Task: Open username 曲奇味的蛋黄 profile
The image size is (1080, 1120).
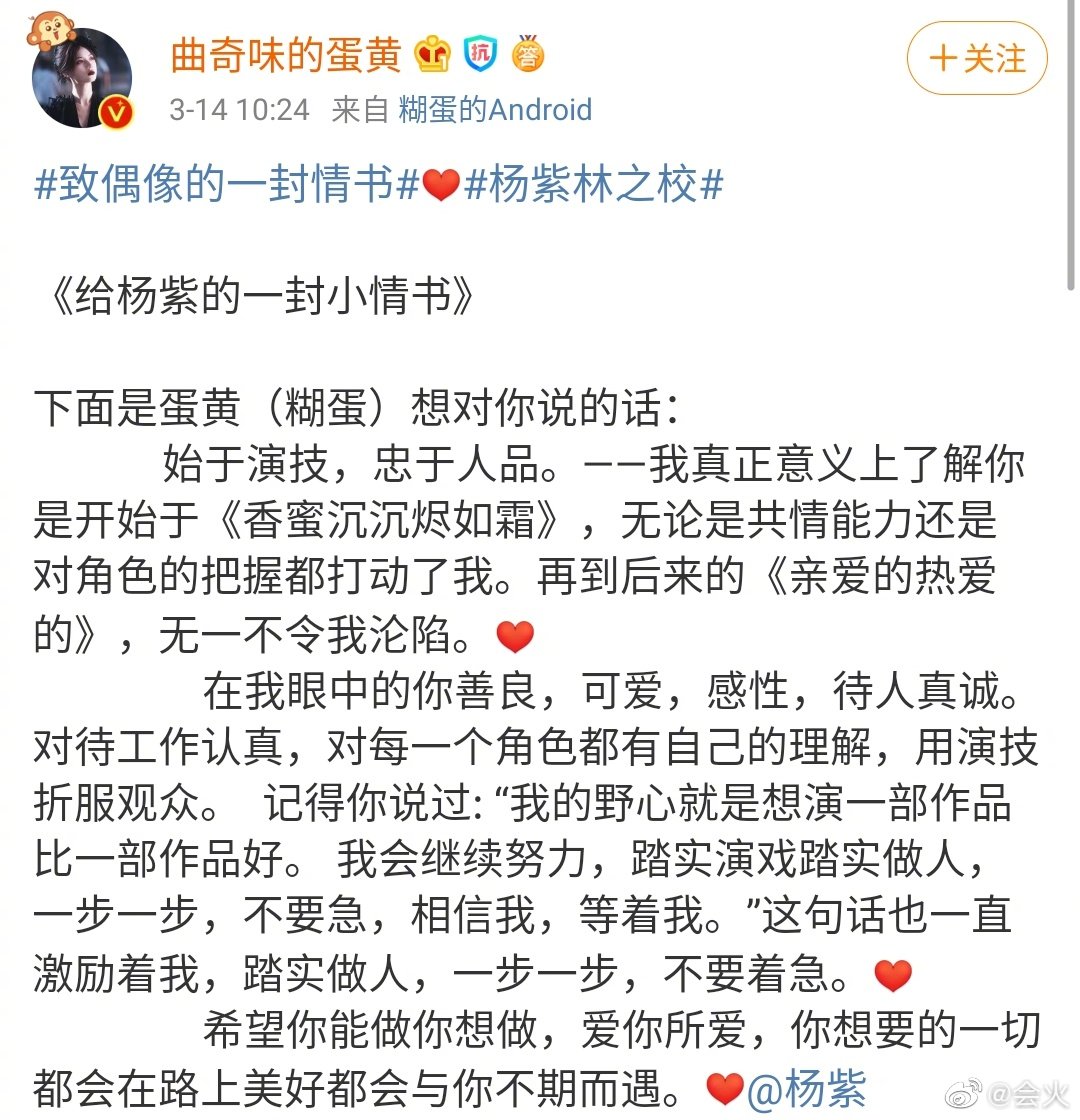Action: pyautogui.click(x=286, y=56)
